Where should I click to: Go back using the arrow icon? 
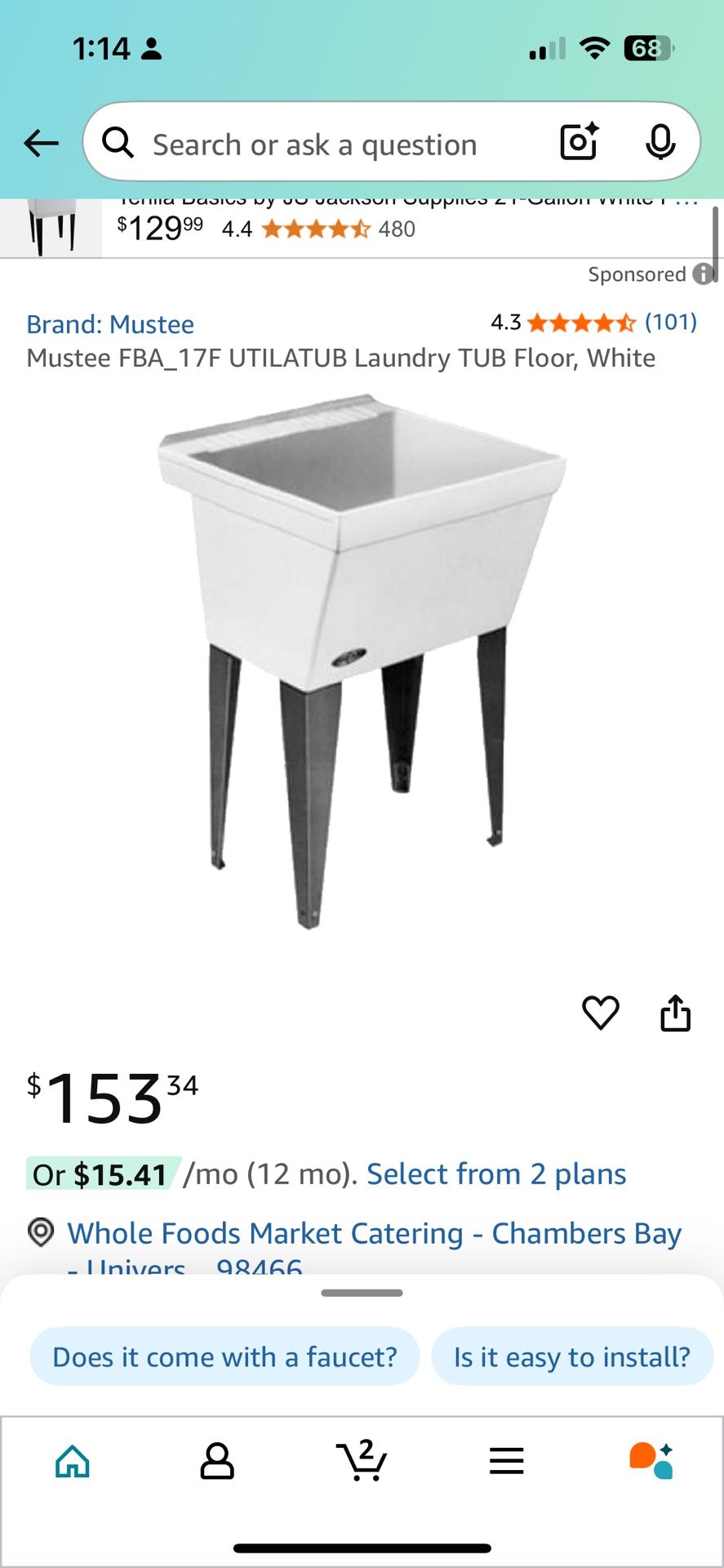click(x=41, y=144)
